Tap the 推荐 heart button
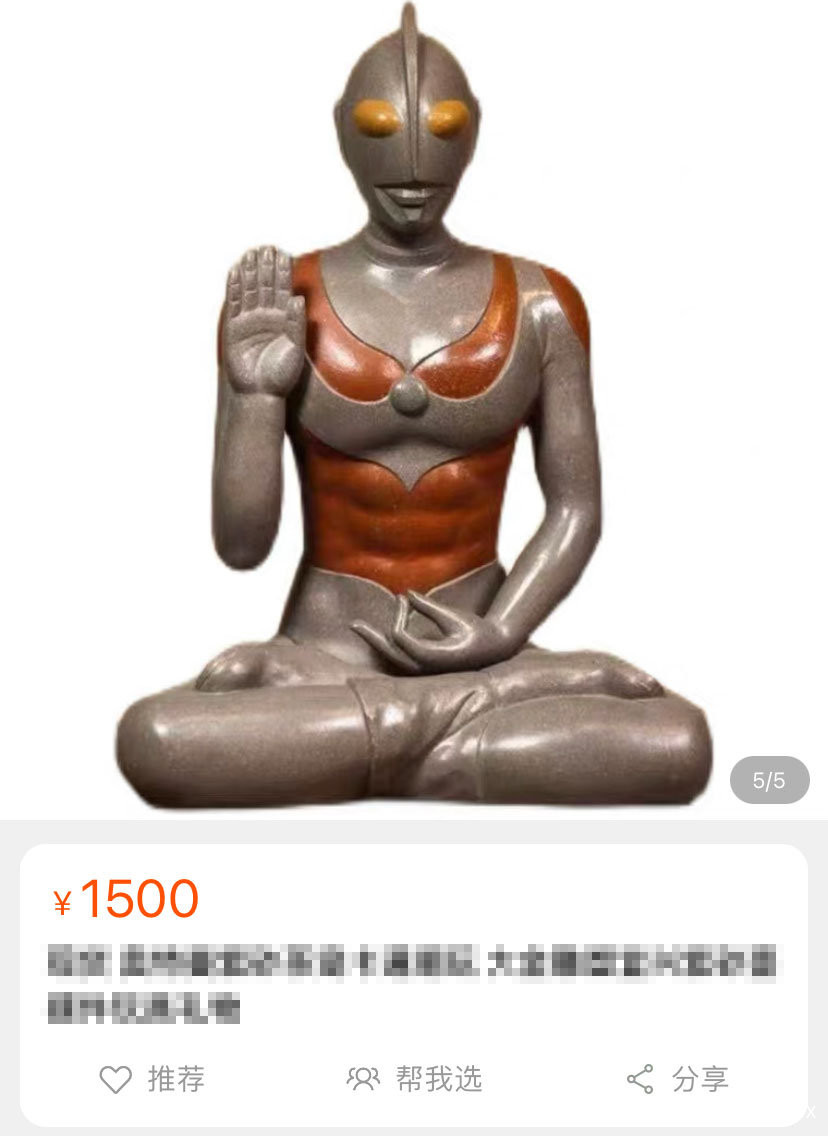The width and height of the screenshot is (828, 1136). coord(152,1079)
